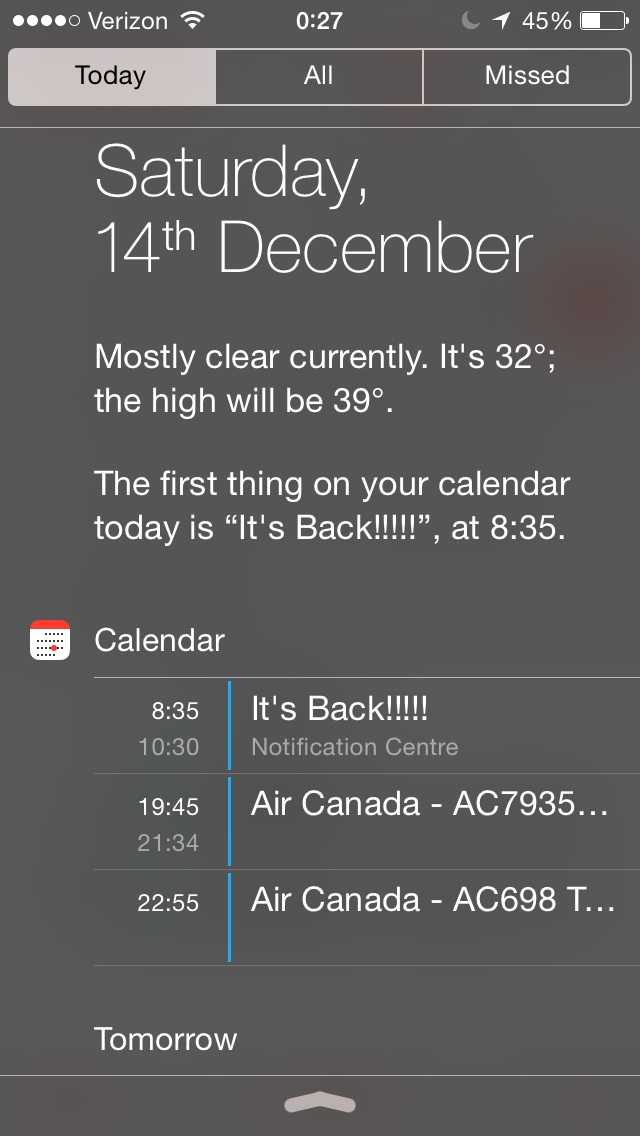Image resolution: width=640 pixels, height=1136 pixels.
Task: Switch to the Missed tab
Action: (x=527, y=76)
